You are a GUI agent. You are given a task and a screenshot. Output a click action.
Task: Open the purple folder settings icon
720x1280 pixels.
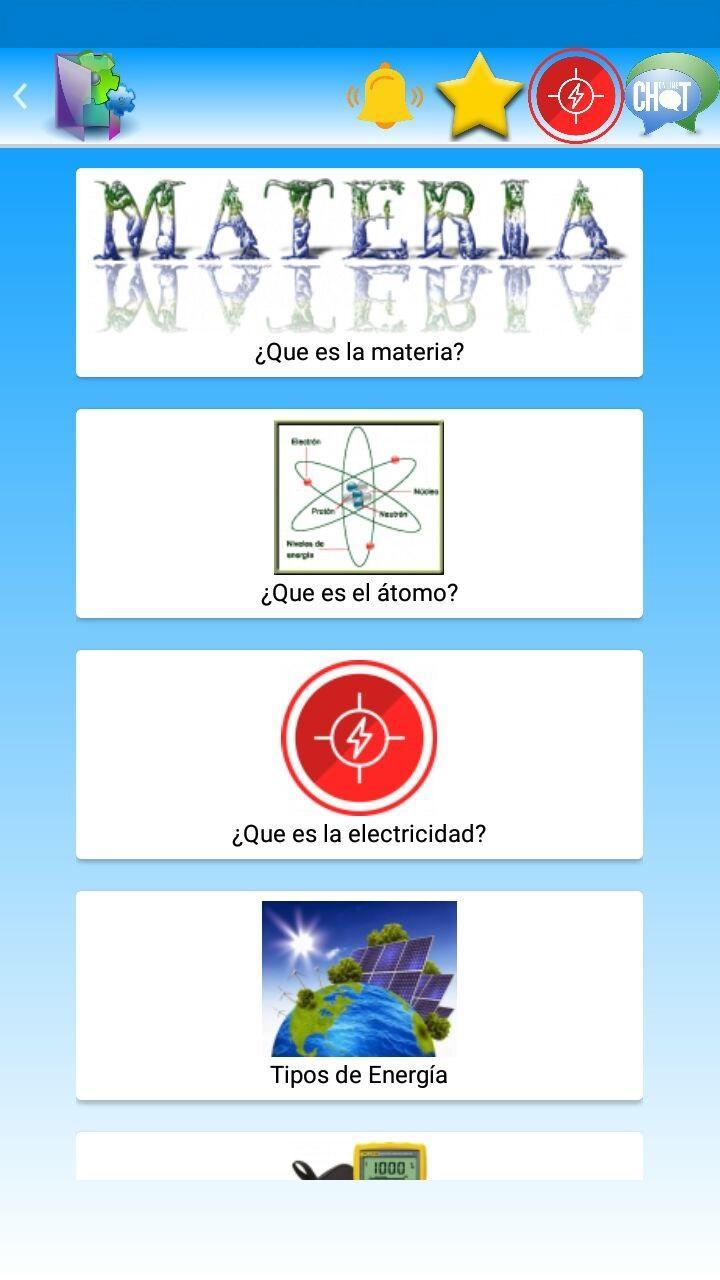click(x=94, y=96)
